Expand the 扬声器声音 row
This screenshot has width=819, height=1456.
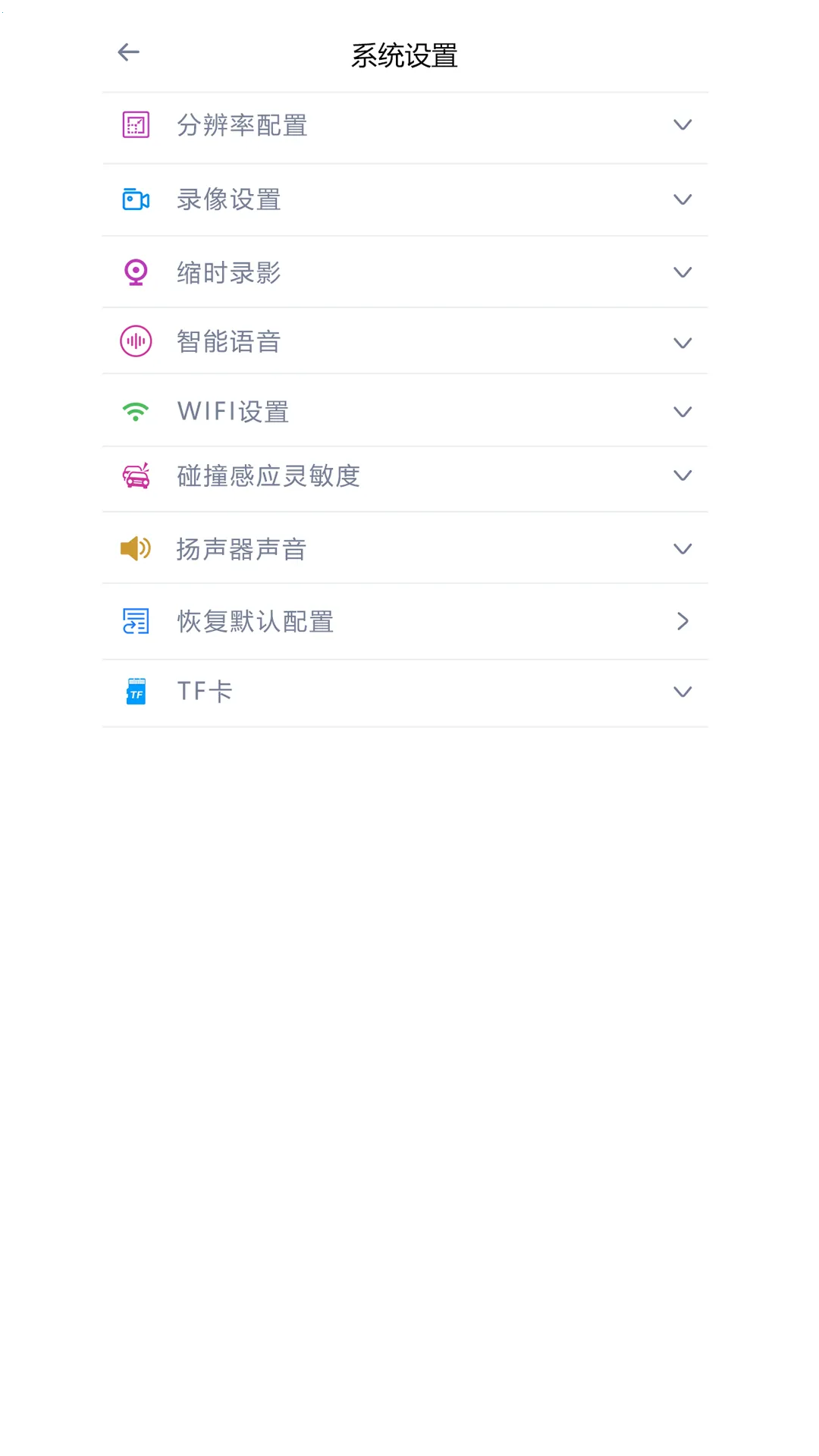682,548
